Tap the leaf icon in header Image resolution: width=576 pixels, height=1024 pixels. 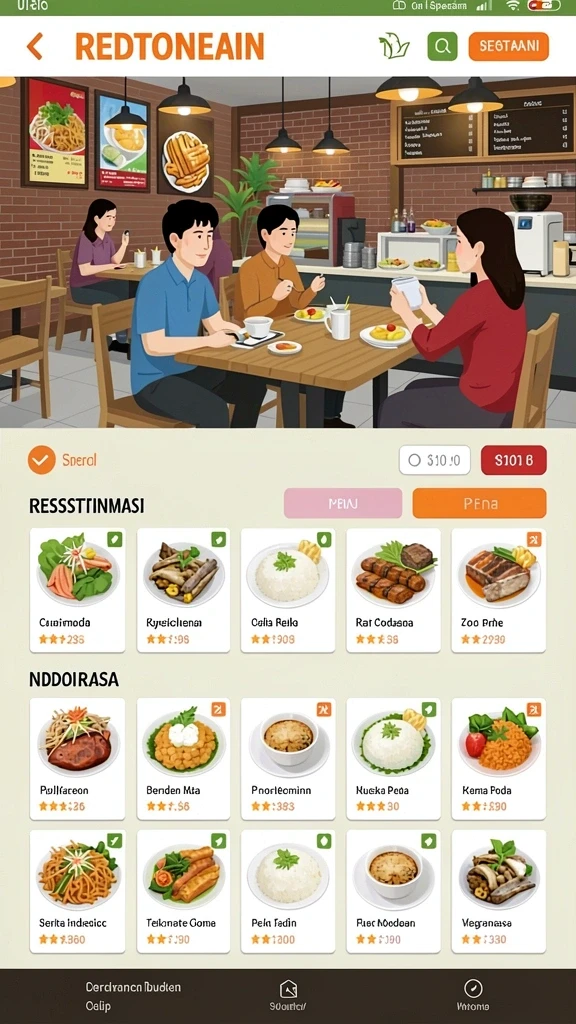394,46
